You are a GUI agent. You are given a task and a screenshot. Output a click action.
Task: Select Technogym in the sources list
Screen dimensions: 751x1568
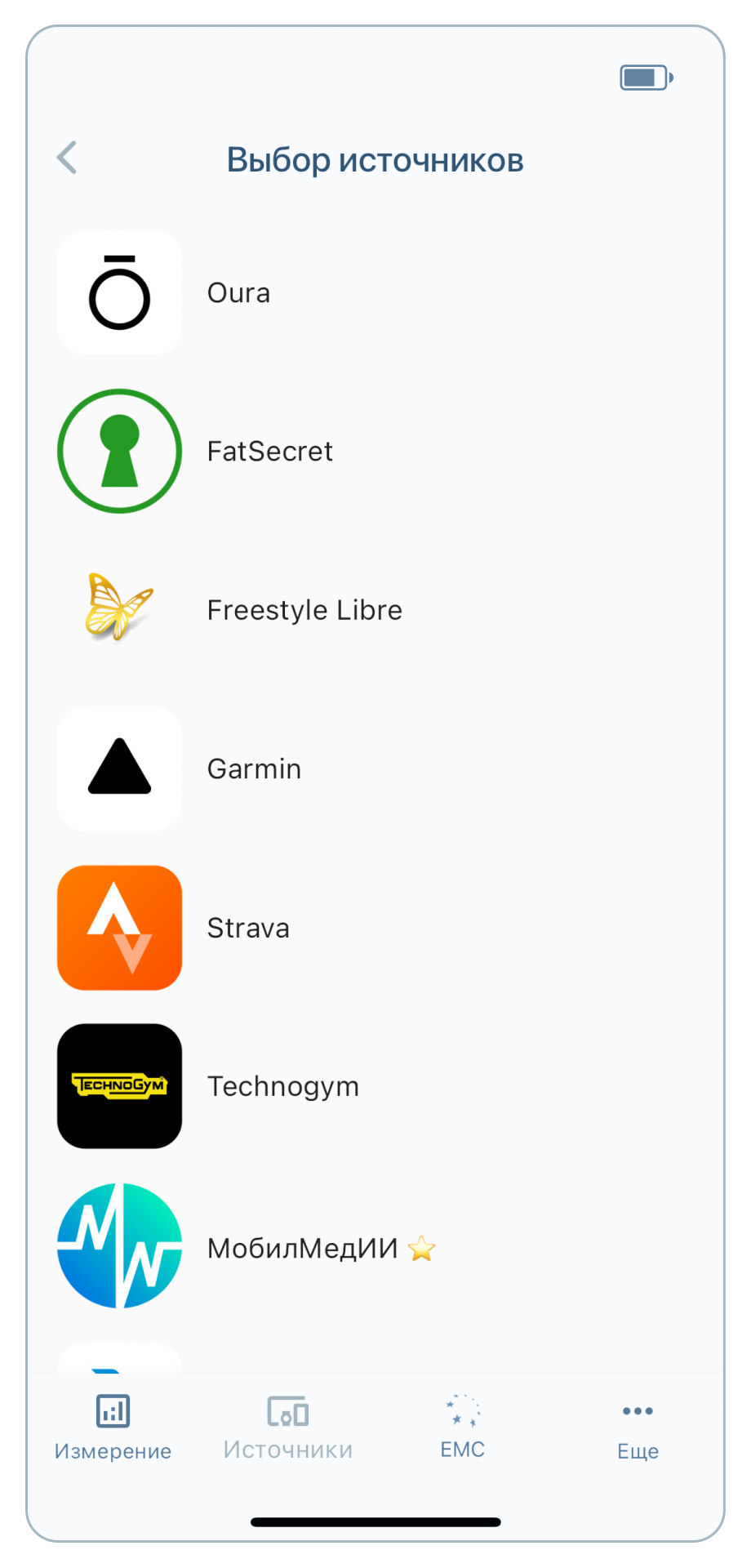click(282, 1086)
